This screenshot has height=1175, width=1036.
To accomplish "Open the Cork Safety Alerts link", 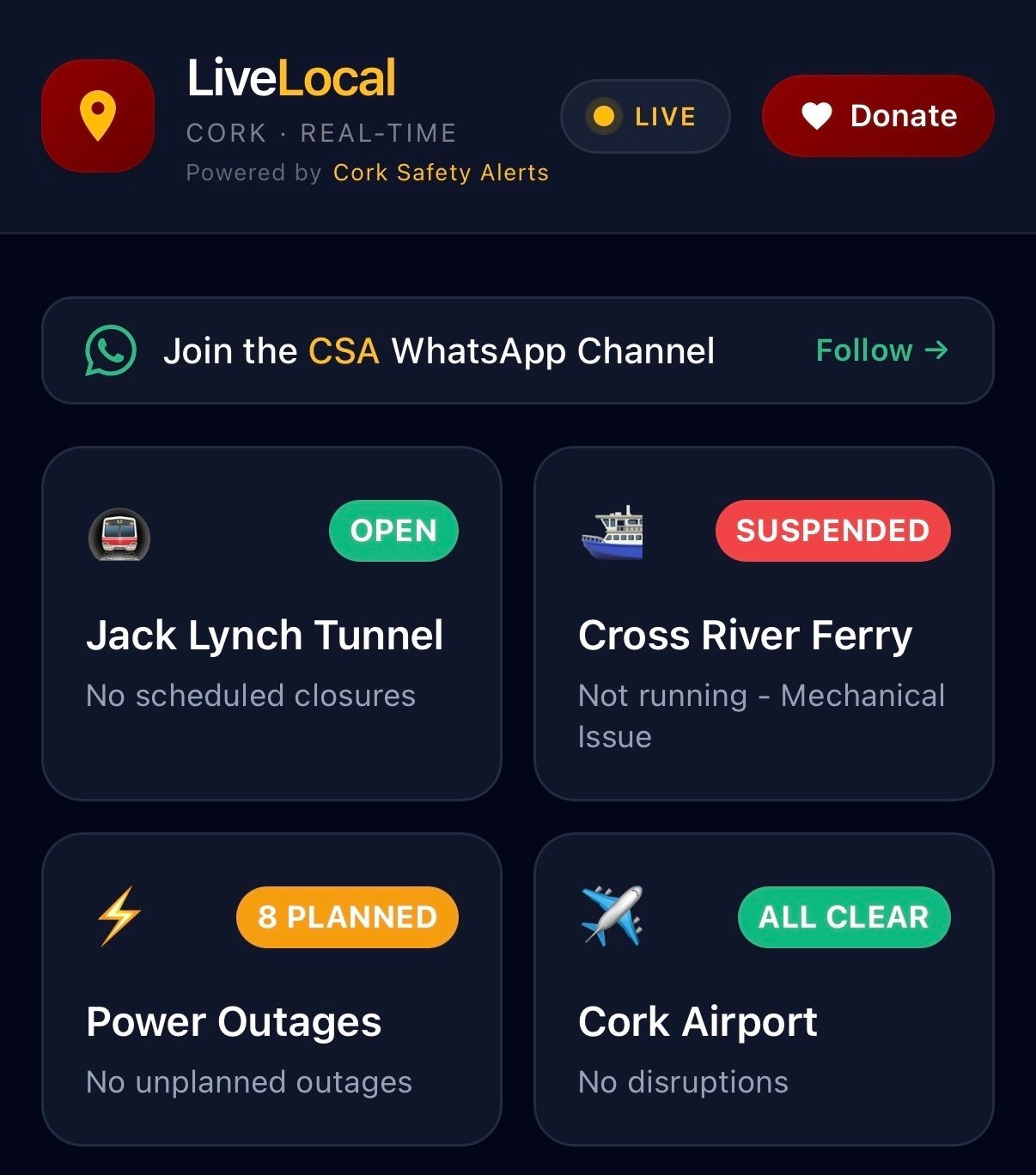I will coord(440,173).
